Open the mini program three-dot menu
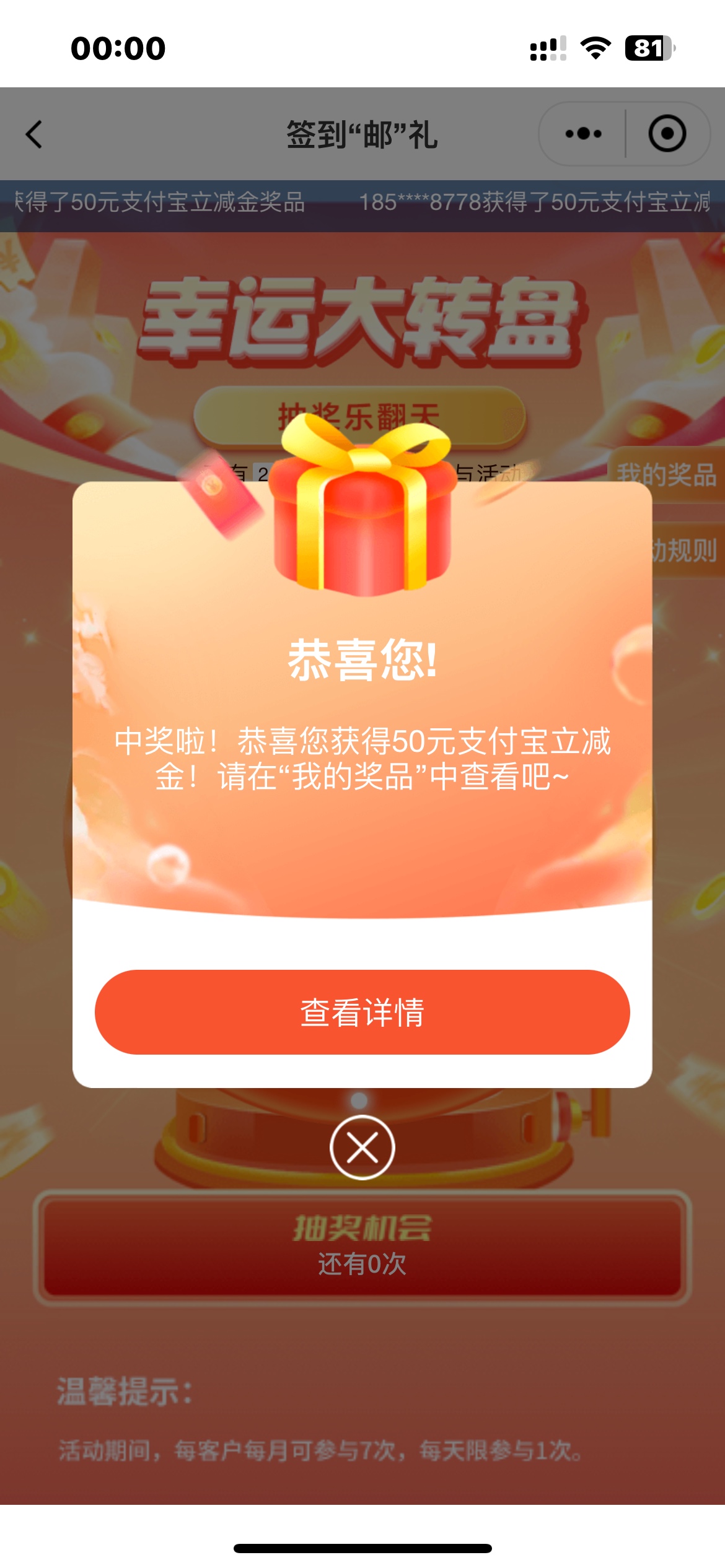The image size is (725, 1568). click(x=583, y=134)
